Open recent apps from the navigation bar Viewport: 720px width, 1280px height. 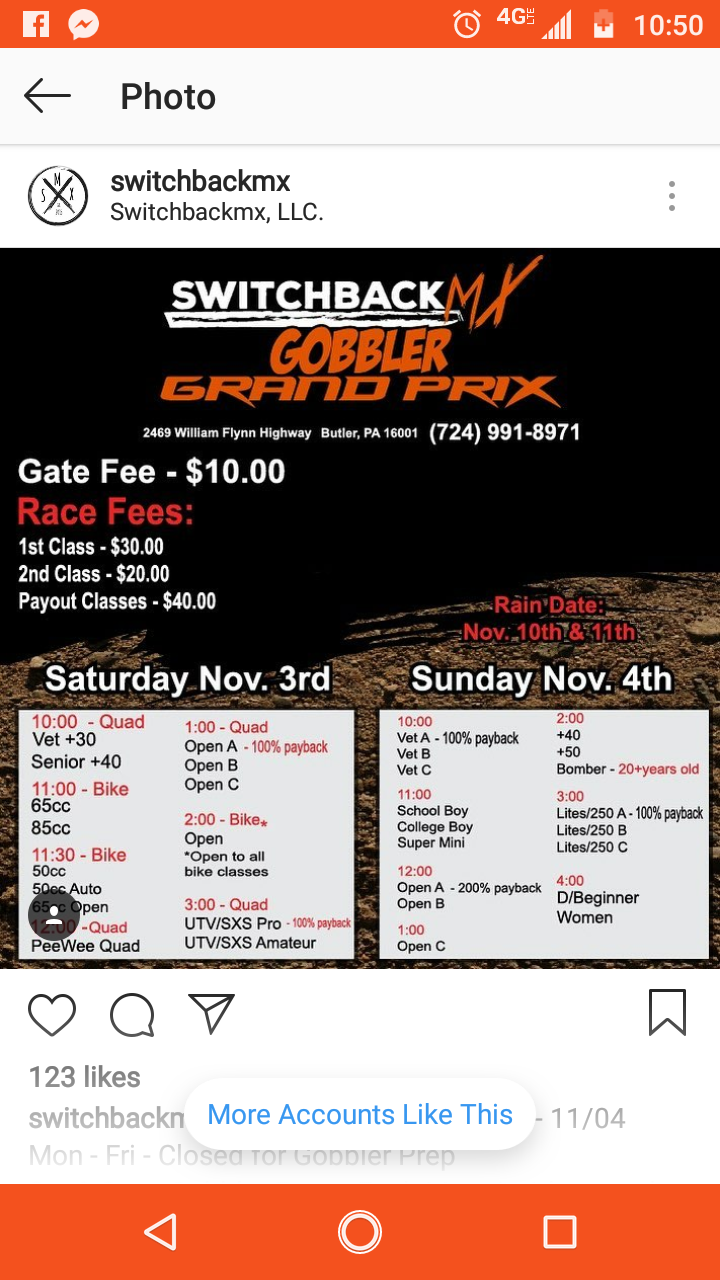559,1232
